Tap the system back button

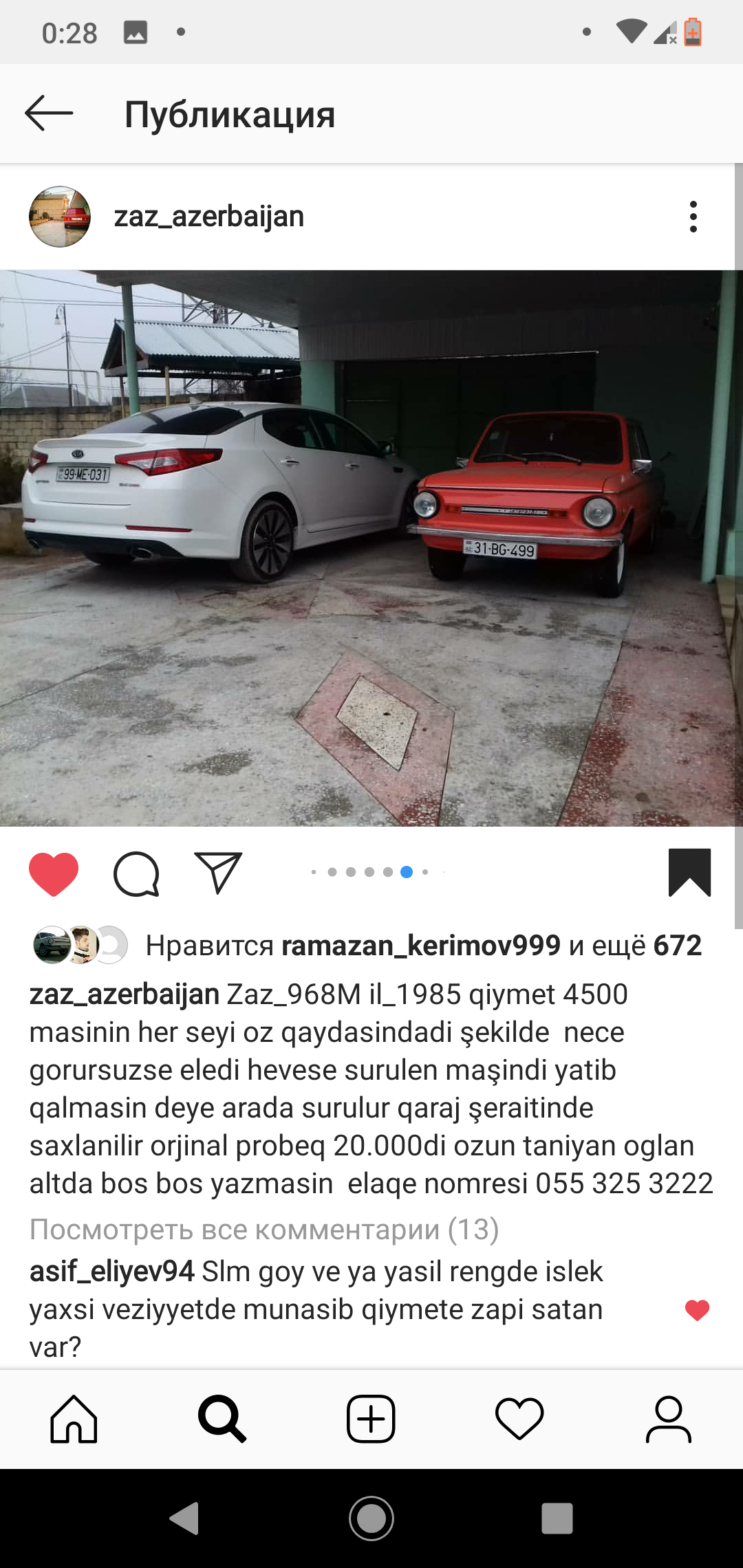184,1518
